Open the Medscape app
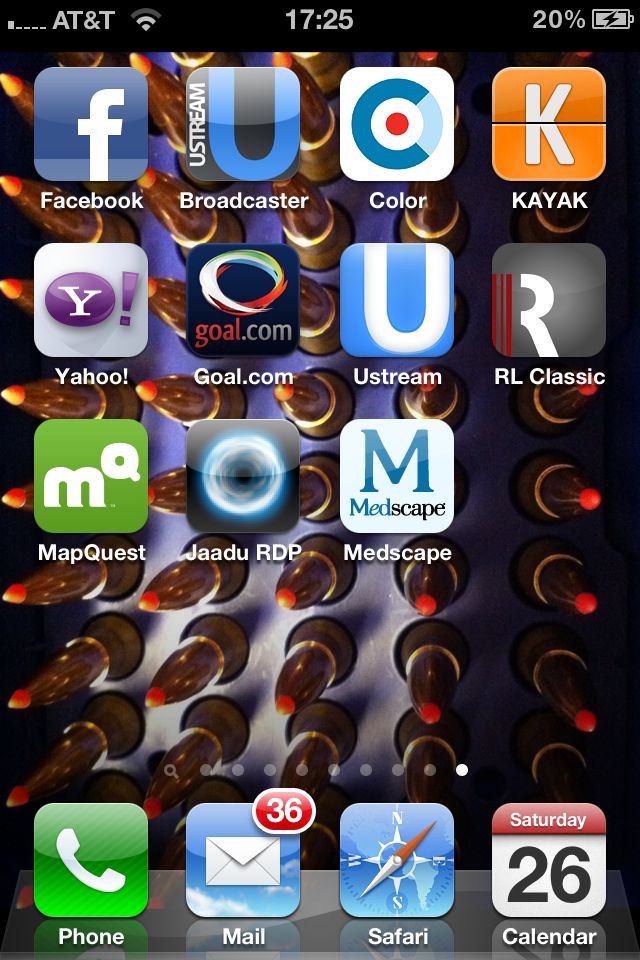Screen dimensions: 640x960 (396, 476)
